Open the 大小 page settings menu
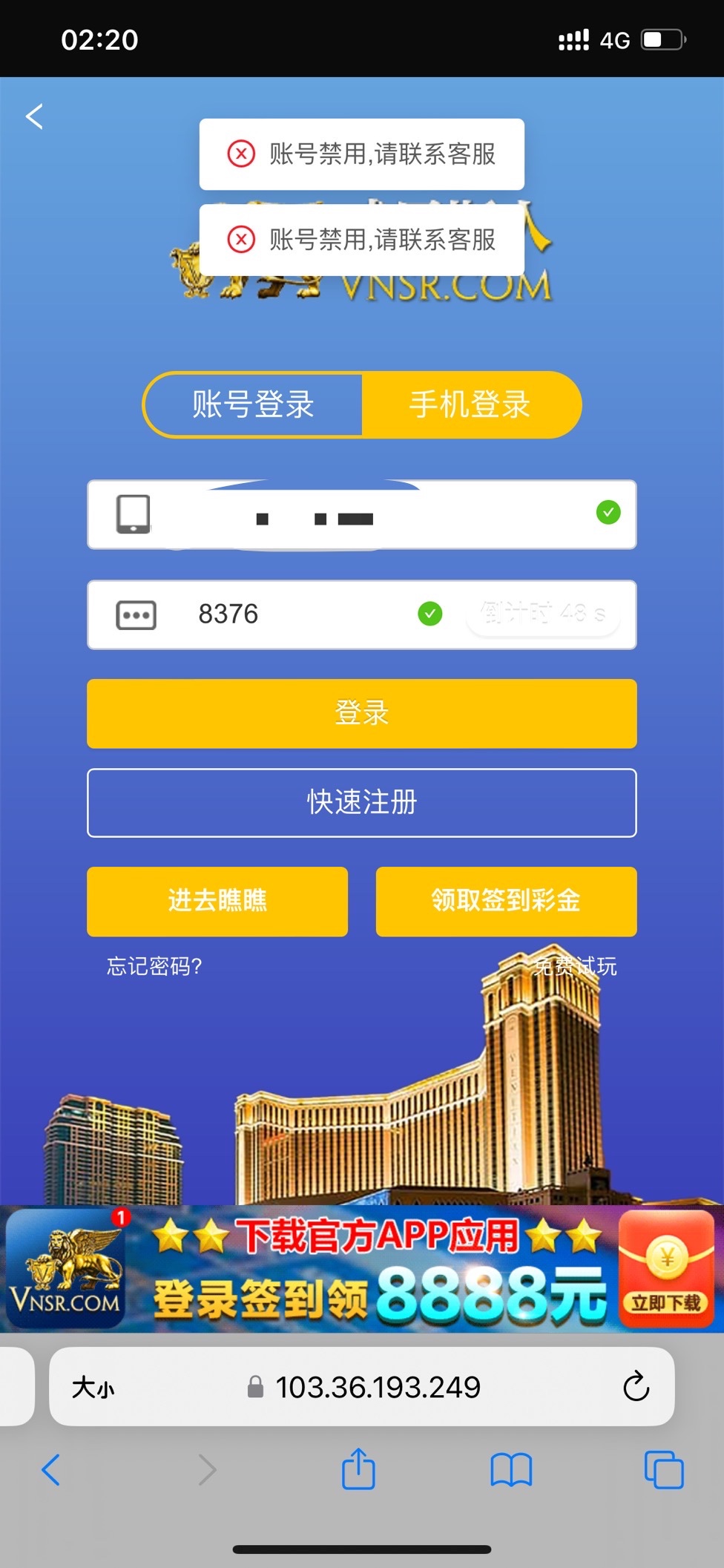 (x=93, y=1387)
